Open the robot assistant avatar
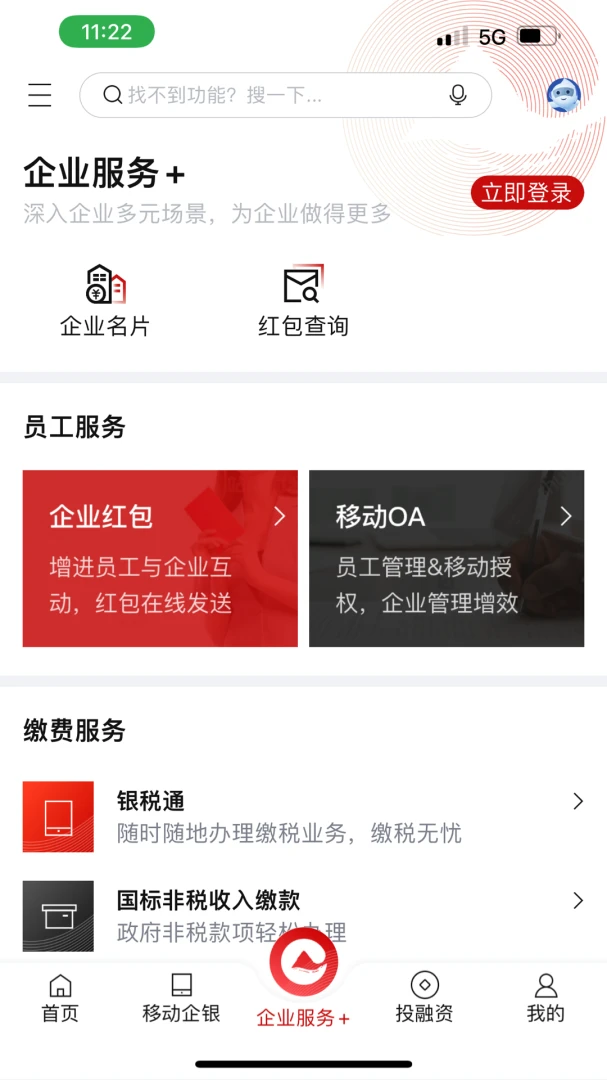This screenshot has width=607, height=1080. (x=564, y=95)
